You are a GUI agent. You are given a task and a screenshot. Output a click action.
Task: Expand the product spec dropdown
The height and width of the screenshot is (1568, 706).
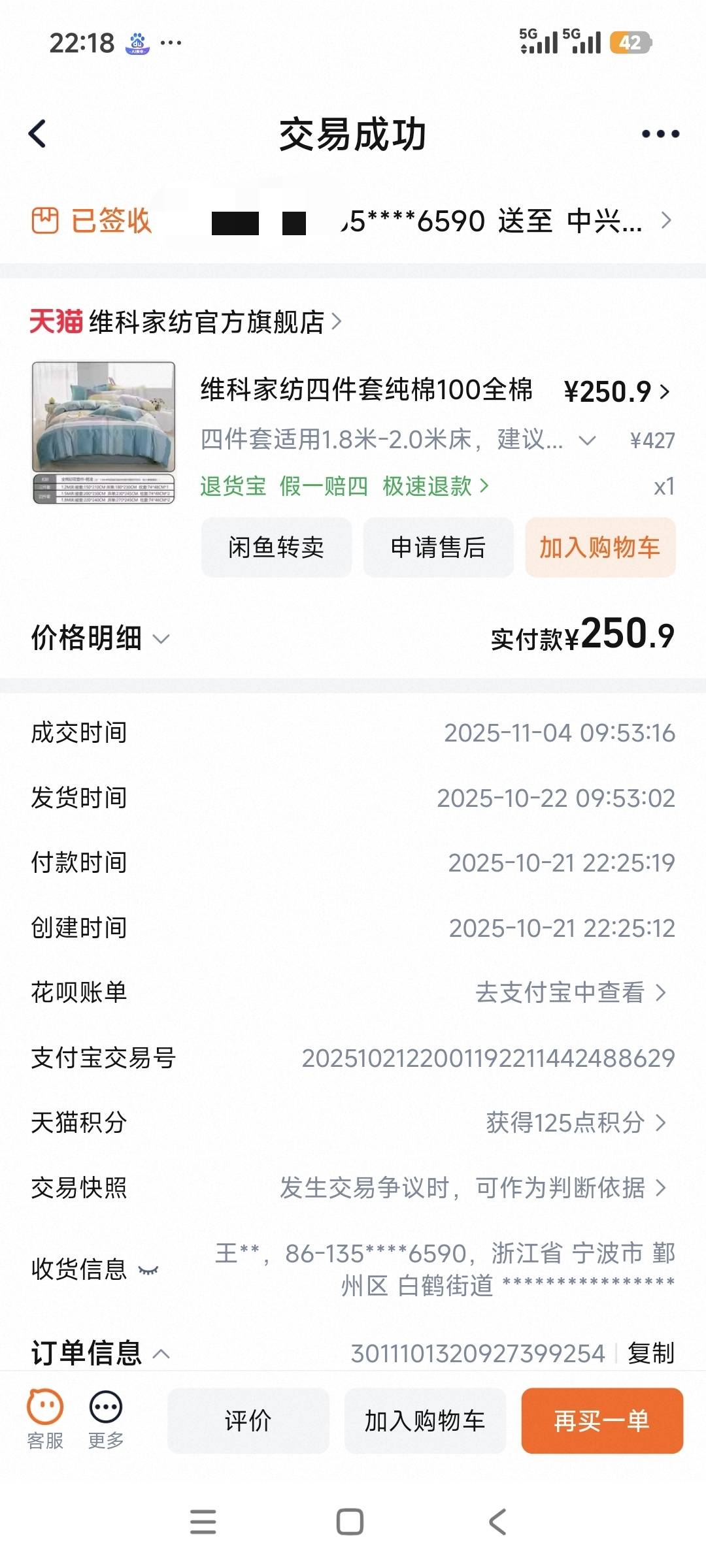(587, 440)
